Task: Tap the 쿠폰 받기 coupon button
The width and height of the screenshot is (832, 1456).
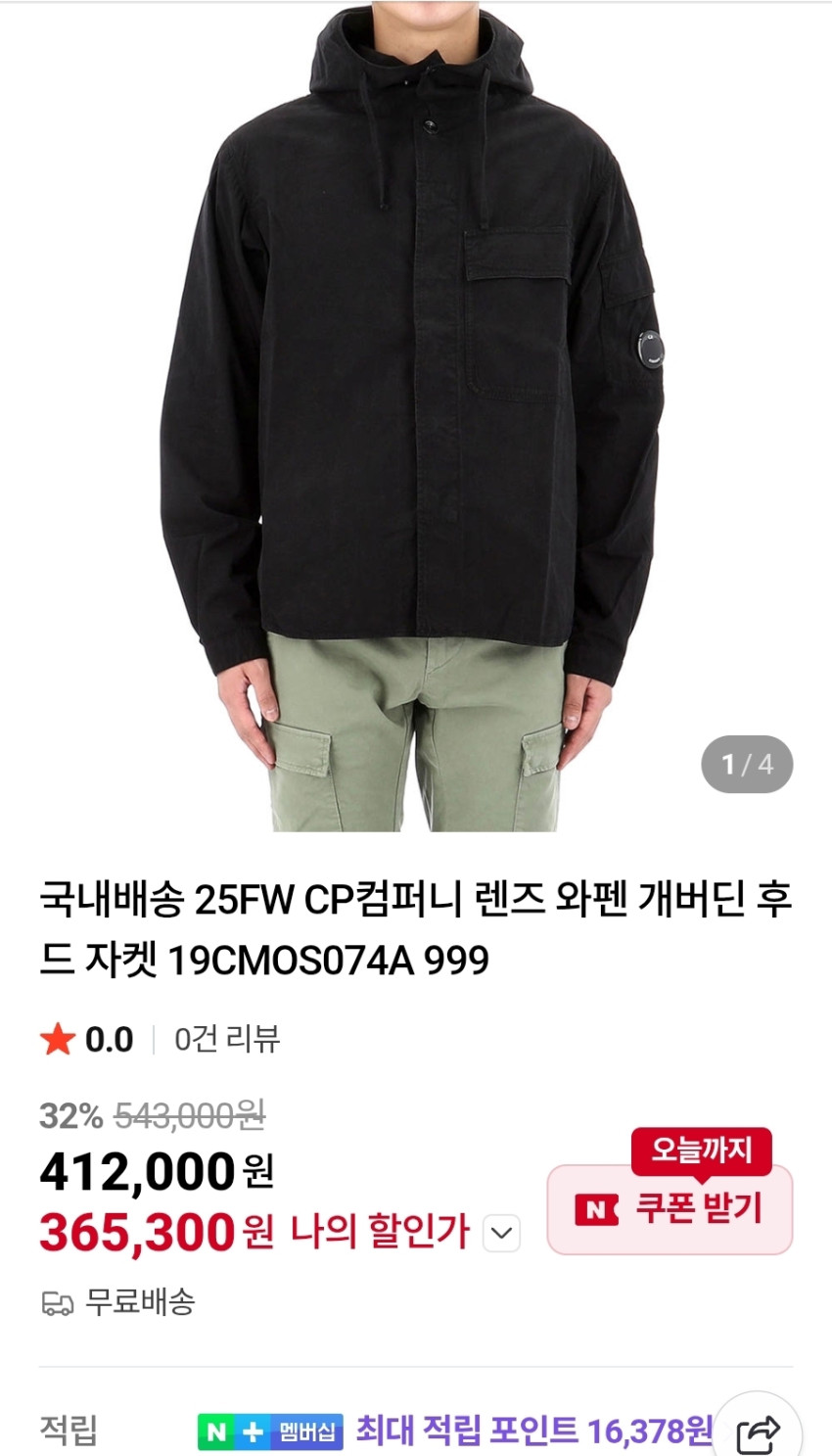Action: 670,1209
